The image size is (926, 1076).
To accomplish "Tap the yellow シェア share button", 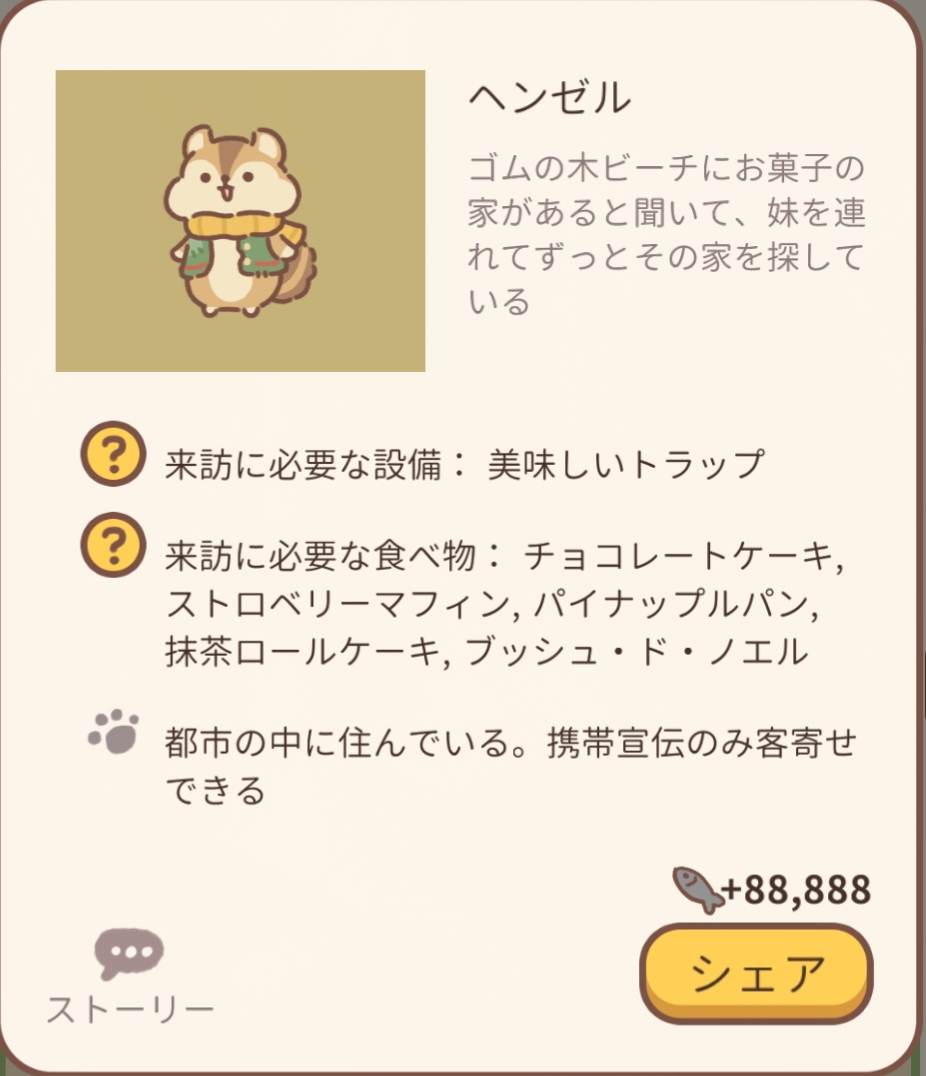I will [756, 973].
